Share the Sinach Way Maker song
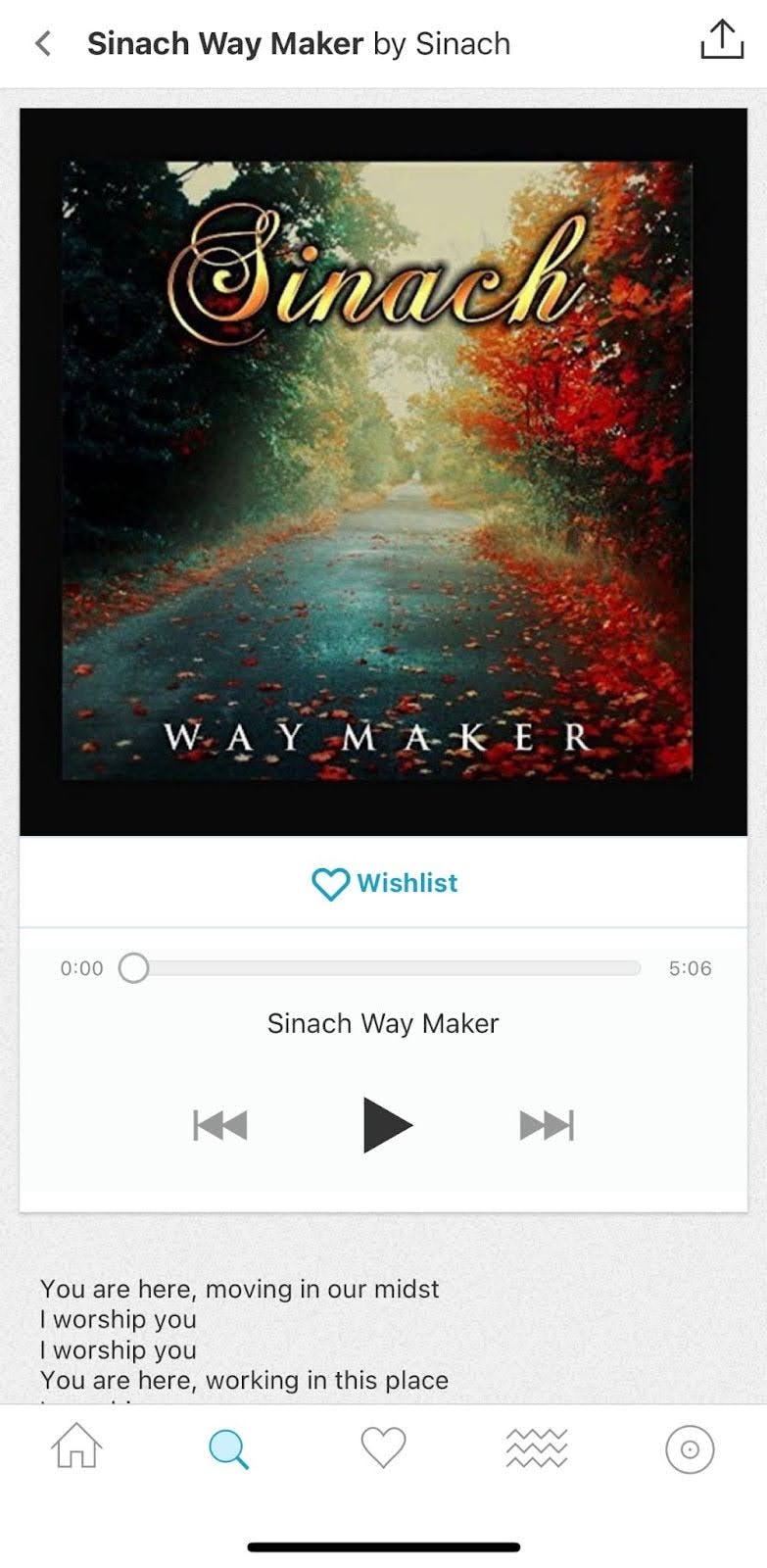The height and width of the screenshot is (1568, 767). [721, 41]
